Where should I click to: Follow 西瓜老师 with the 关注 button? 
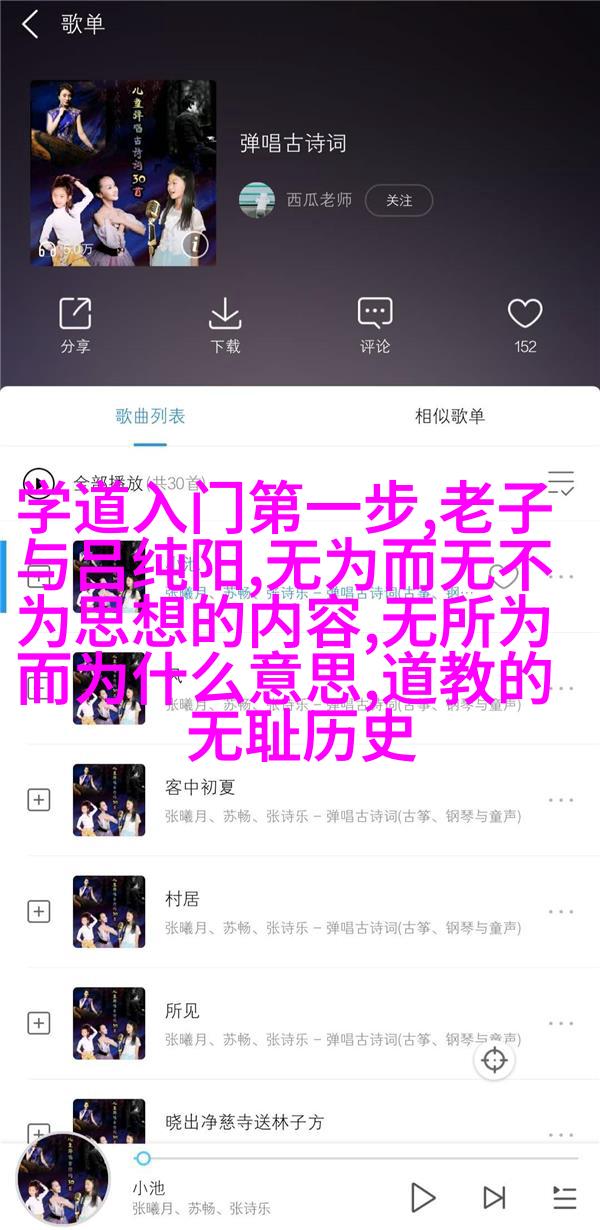coord(399,200)
